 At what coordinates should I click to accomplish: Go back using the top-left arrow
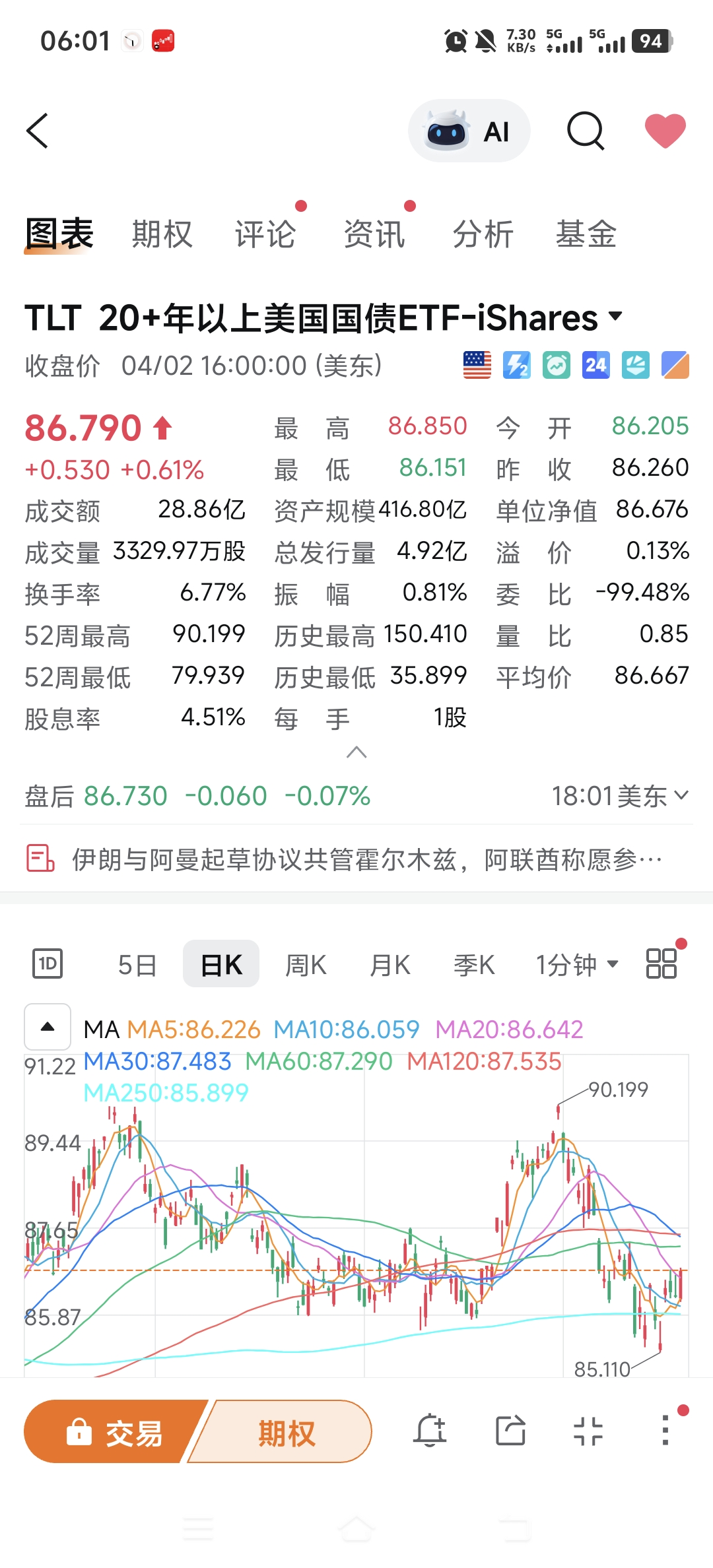click(38, 131)
